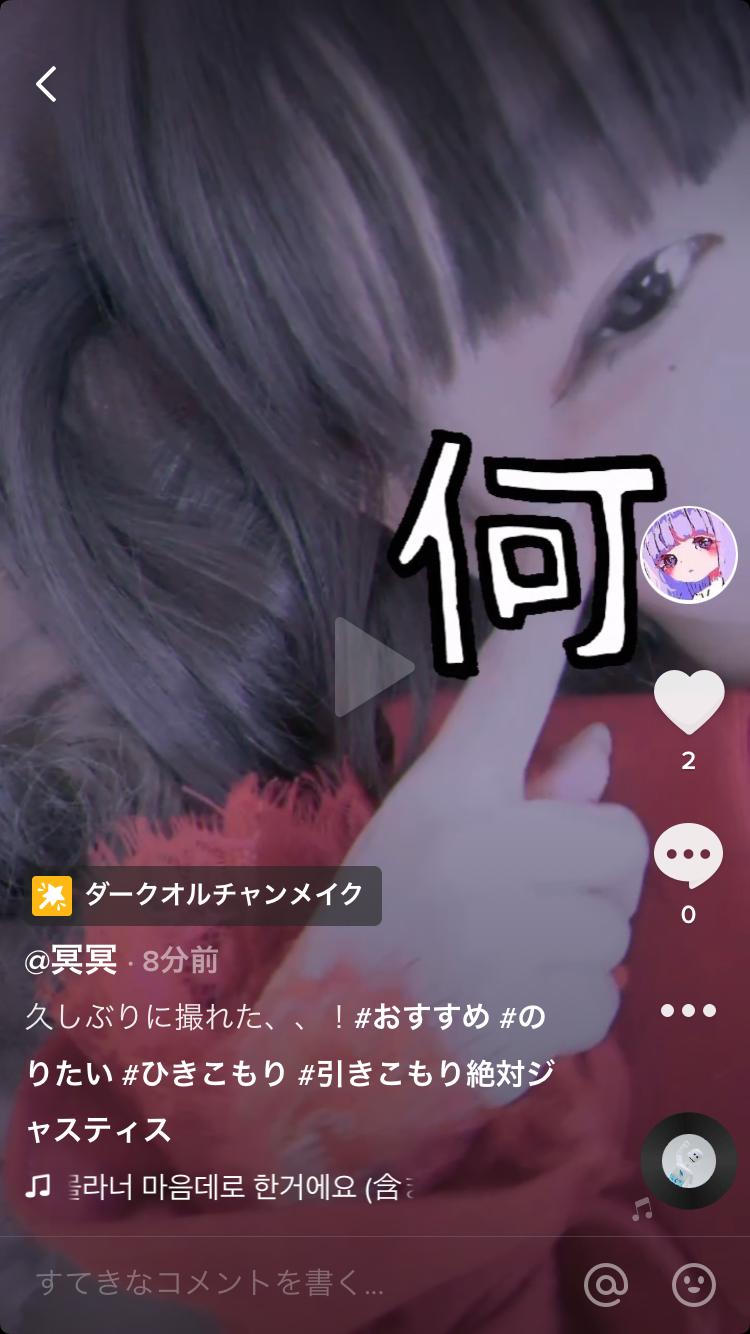This screenshot has height=1334, width=750.
Task: Open the comments bubble
Action: coord(688,857)
